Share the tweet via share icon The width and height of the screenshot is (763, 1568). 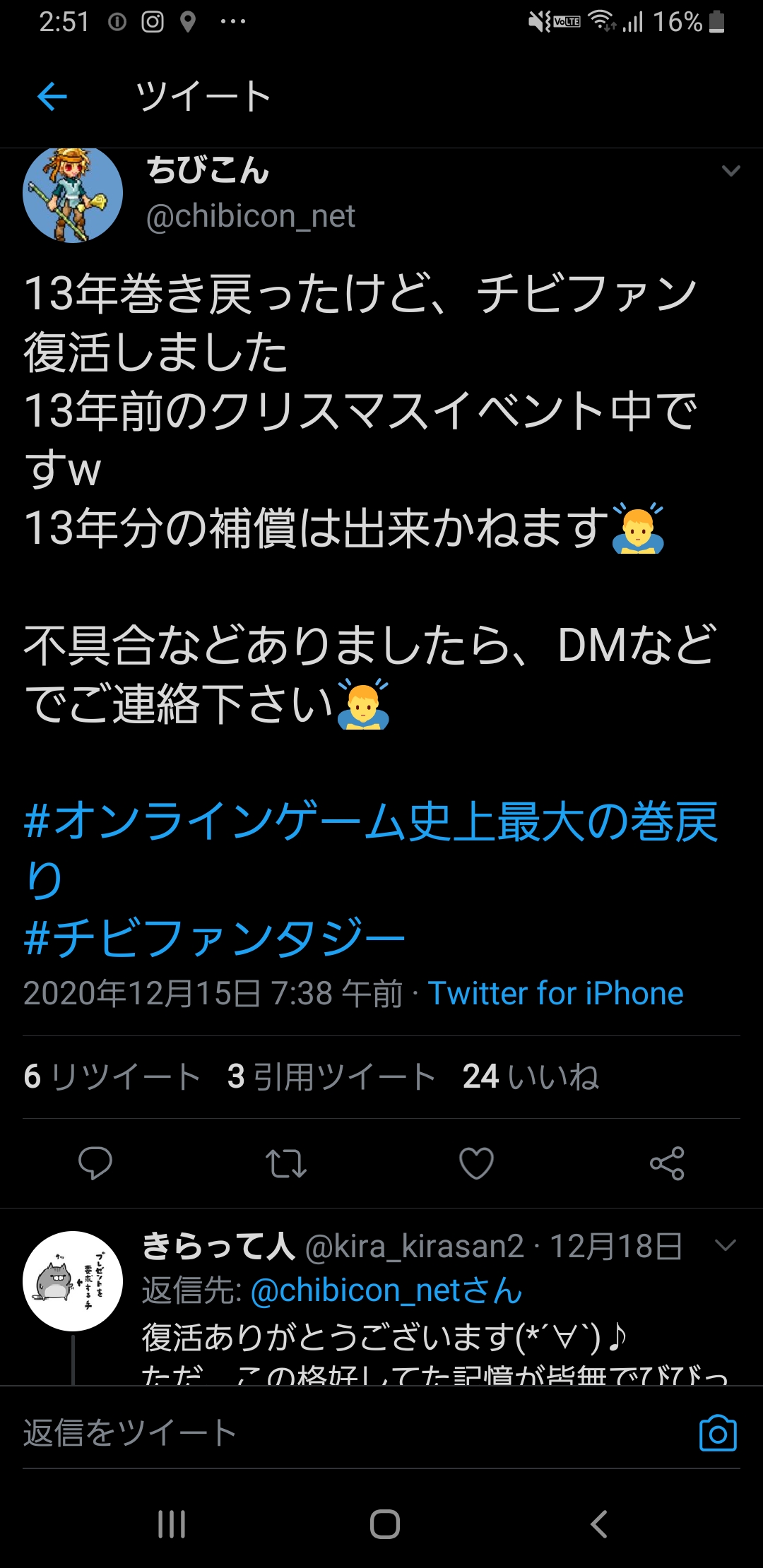pos(667,1163)
